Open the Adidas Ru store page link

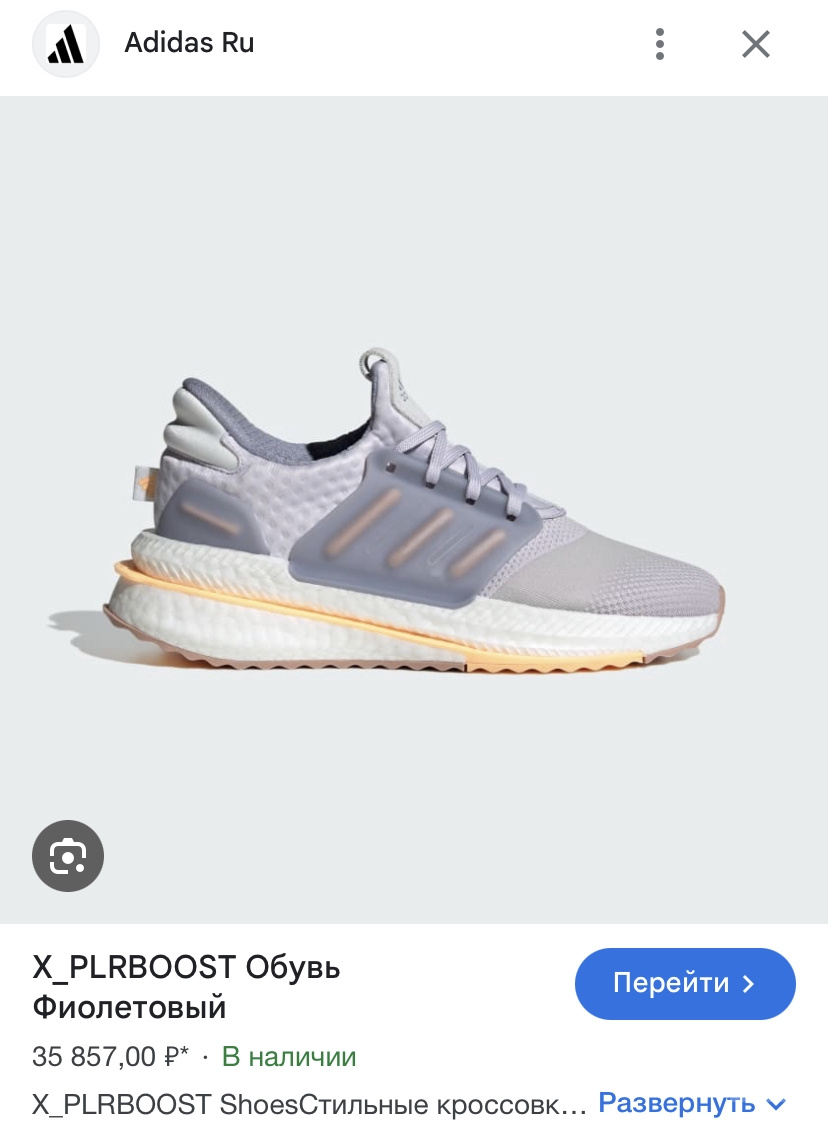pos(189,43)
